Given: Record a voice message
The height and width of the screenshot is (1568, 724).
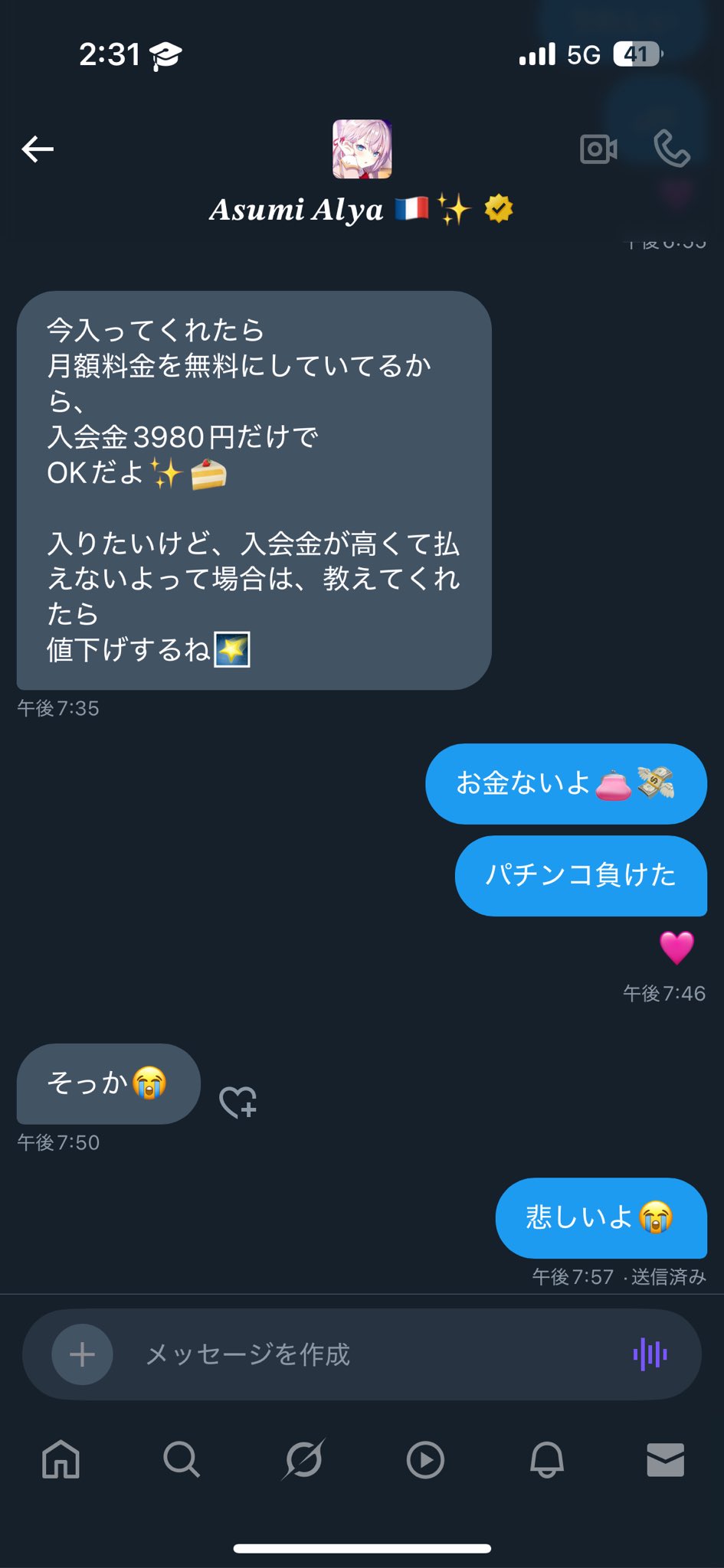Looking at the screenshot, I should [x=650, y=1354].
